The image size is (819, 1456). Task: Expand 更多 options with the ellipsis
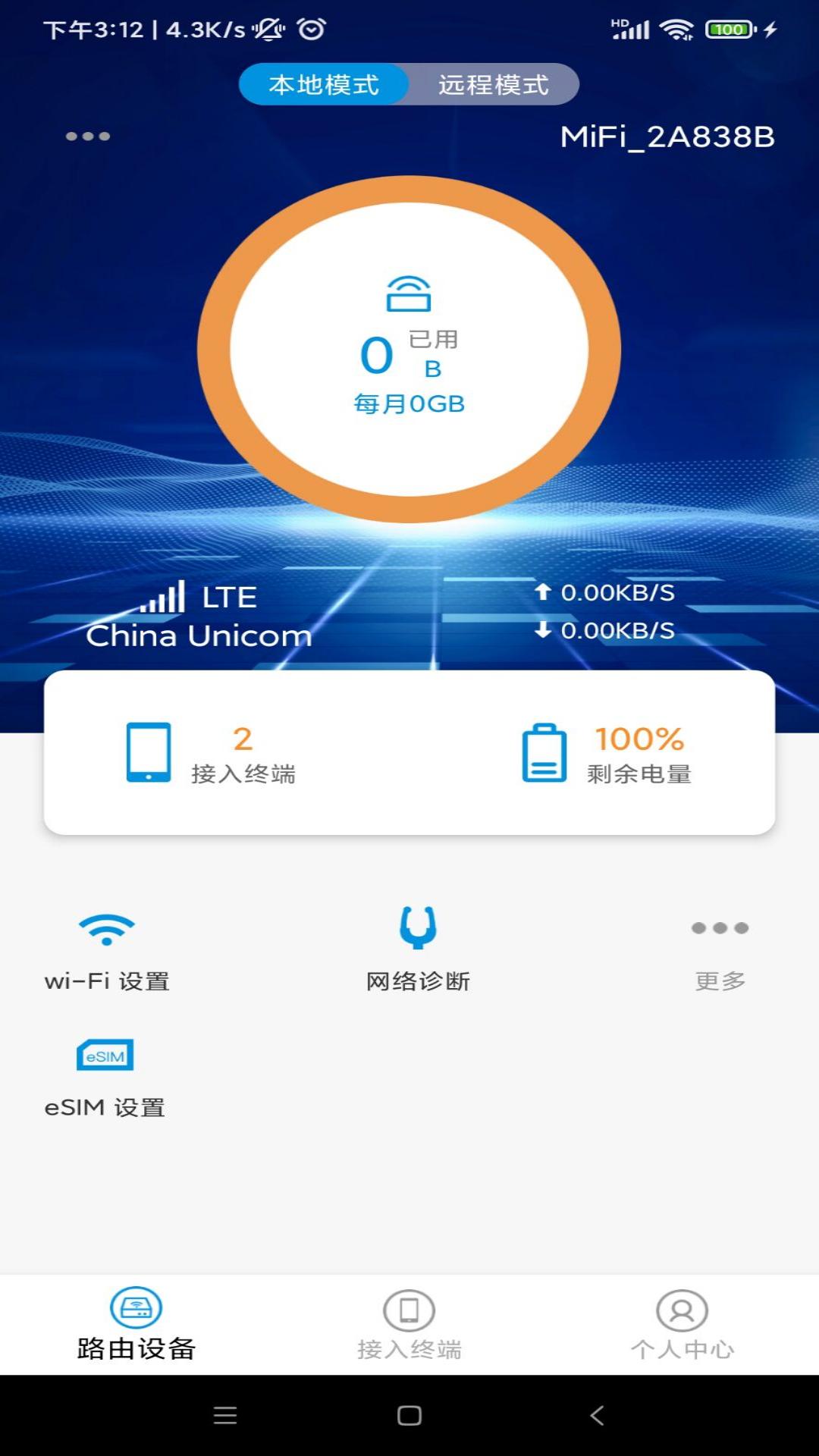click(x=719, y=927)
